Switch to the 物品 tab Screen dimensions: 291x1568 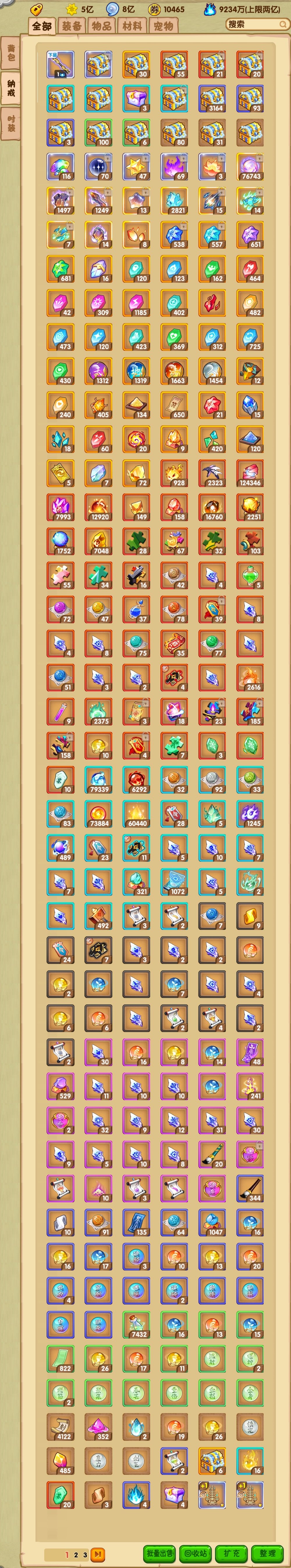click(x=102, y=26)
